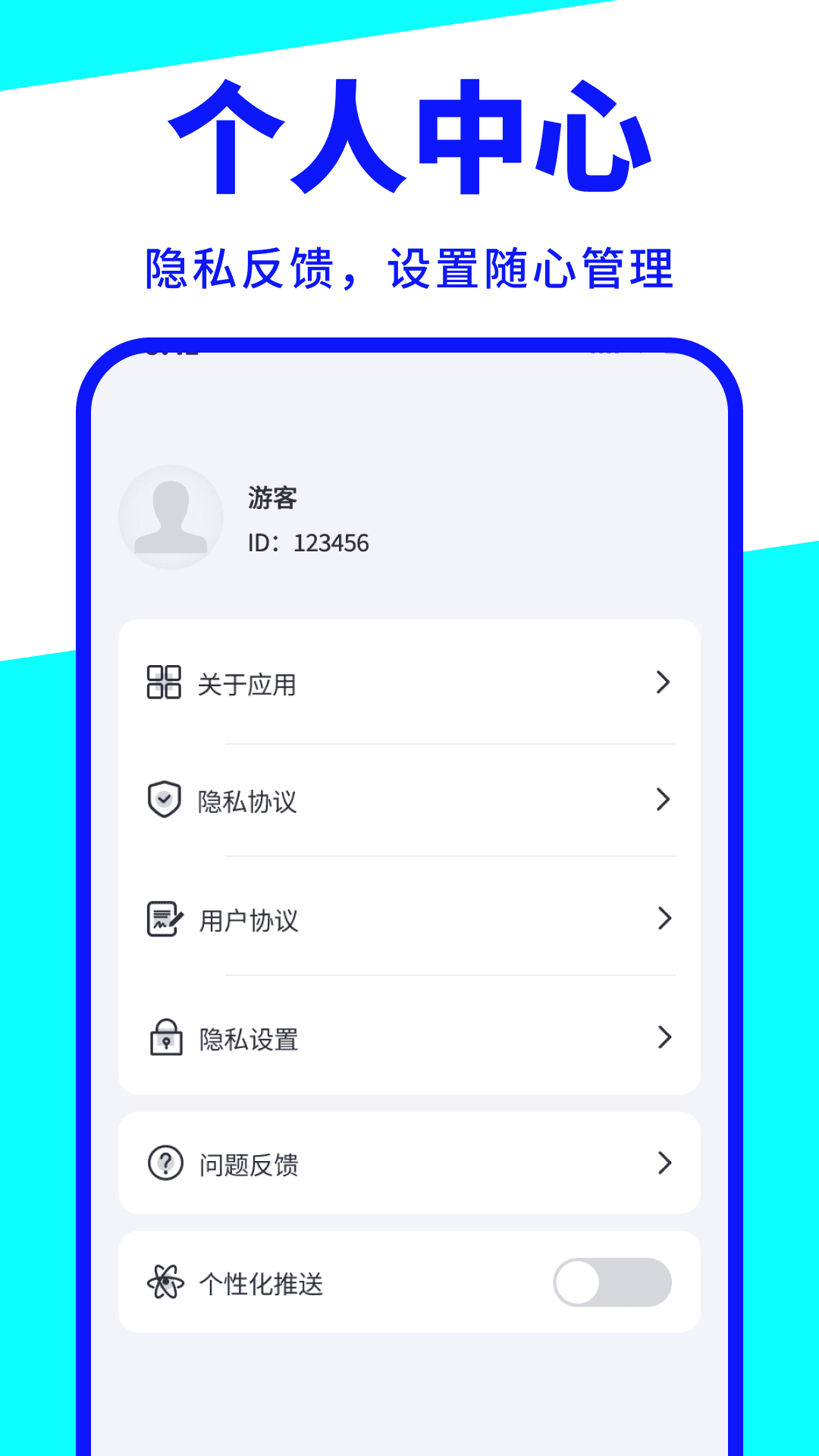Click the arrow on the 隐私协议 row

tap(664, 801)
